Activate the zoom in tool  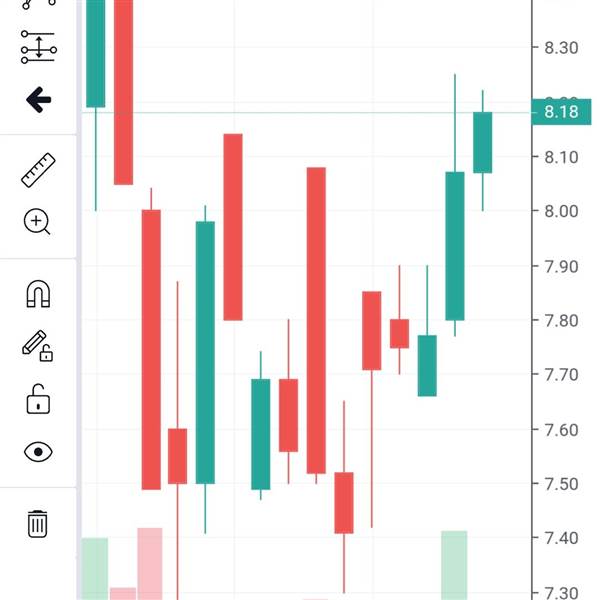pyautogui.click(x=37, y=222)
